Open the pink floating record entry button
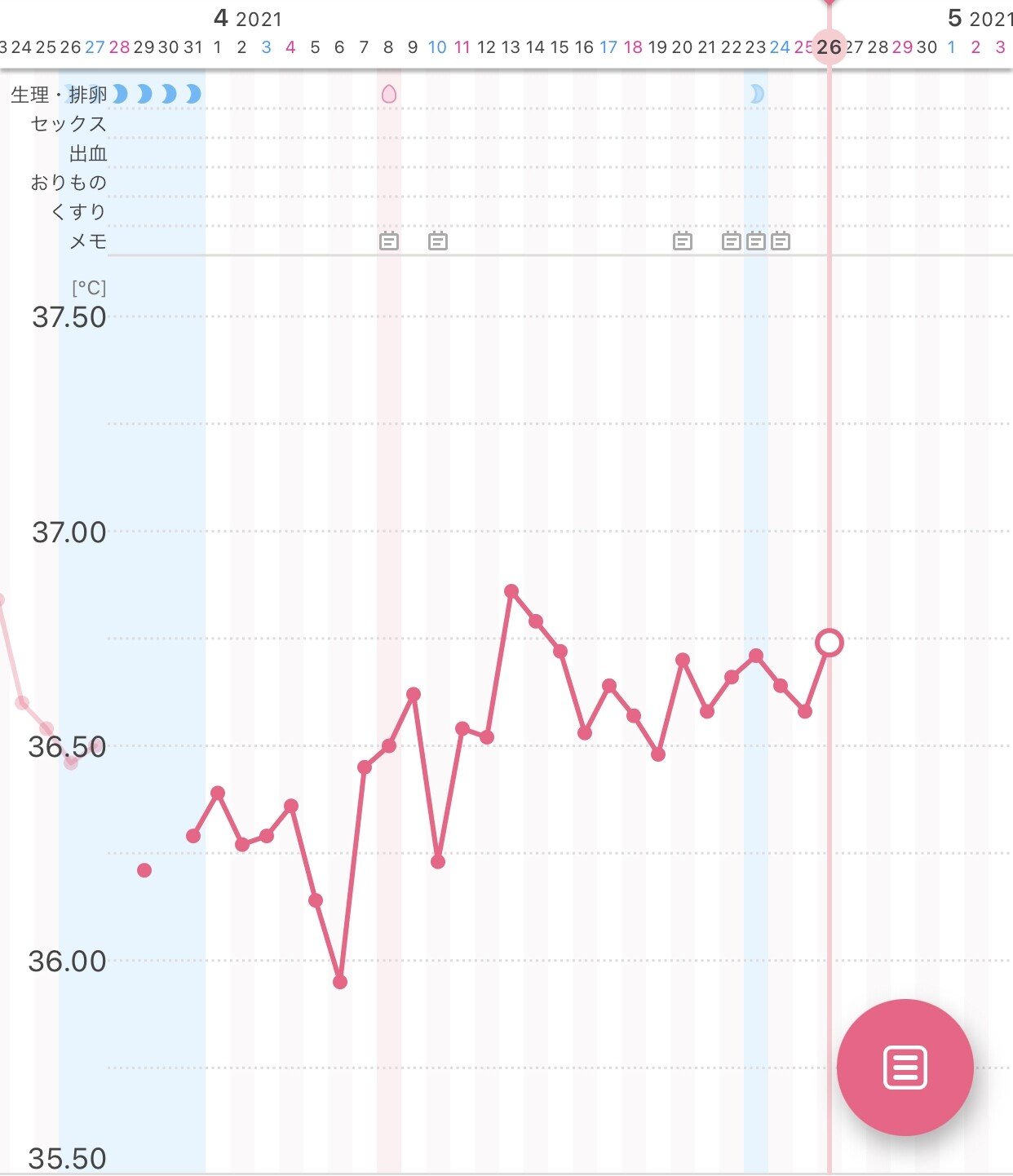1013x1176 pixels. [x=905, y=1067]
